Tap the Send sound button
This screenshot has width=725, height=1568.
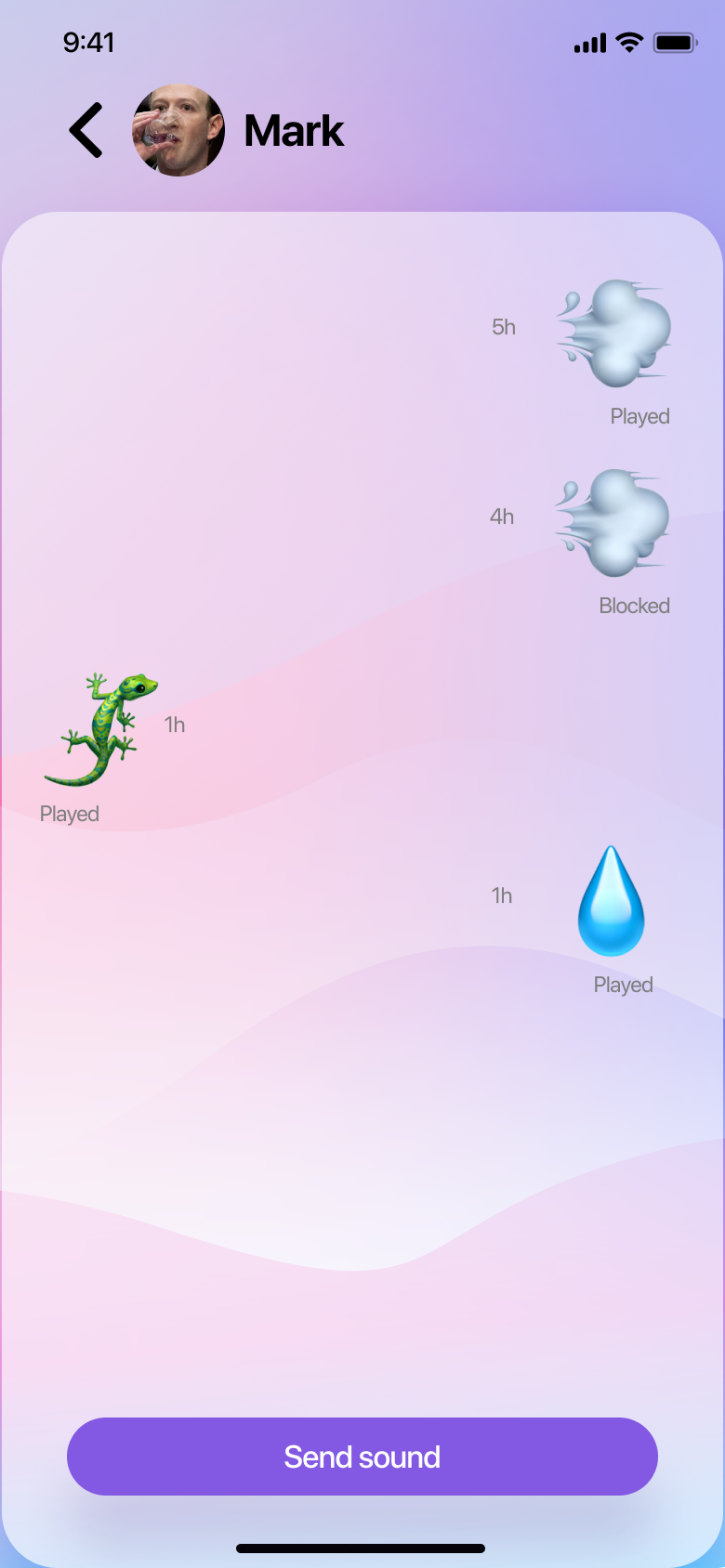(x=362, y=1456)
